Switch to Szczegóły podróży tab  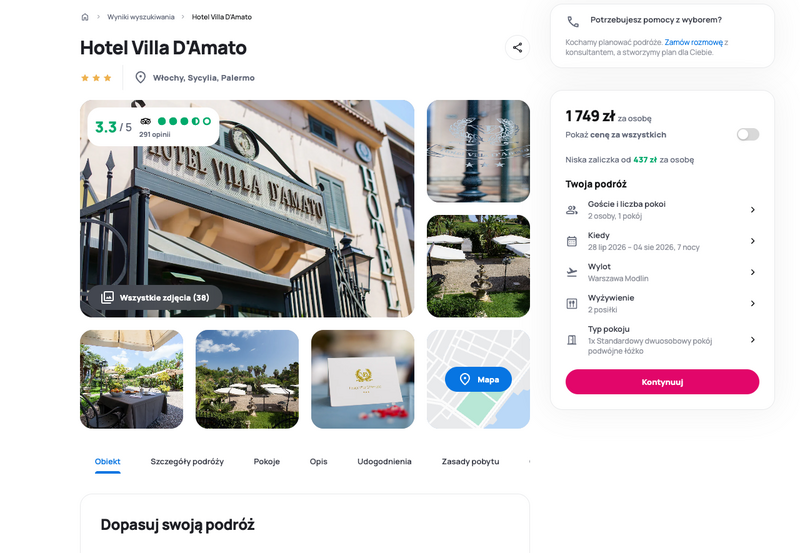tap(187, 461)
